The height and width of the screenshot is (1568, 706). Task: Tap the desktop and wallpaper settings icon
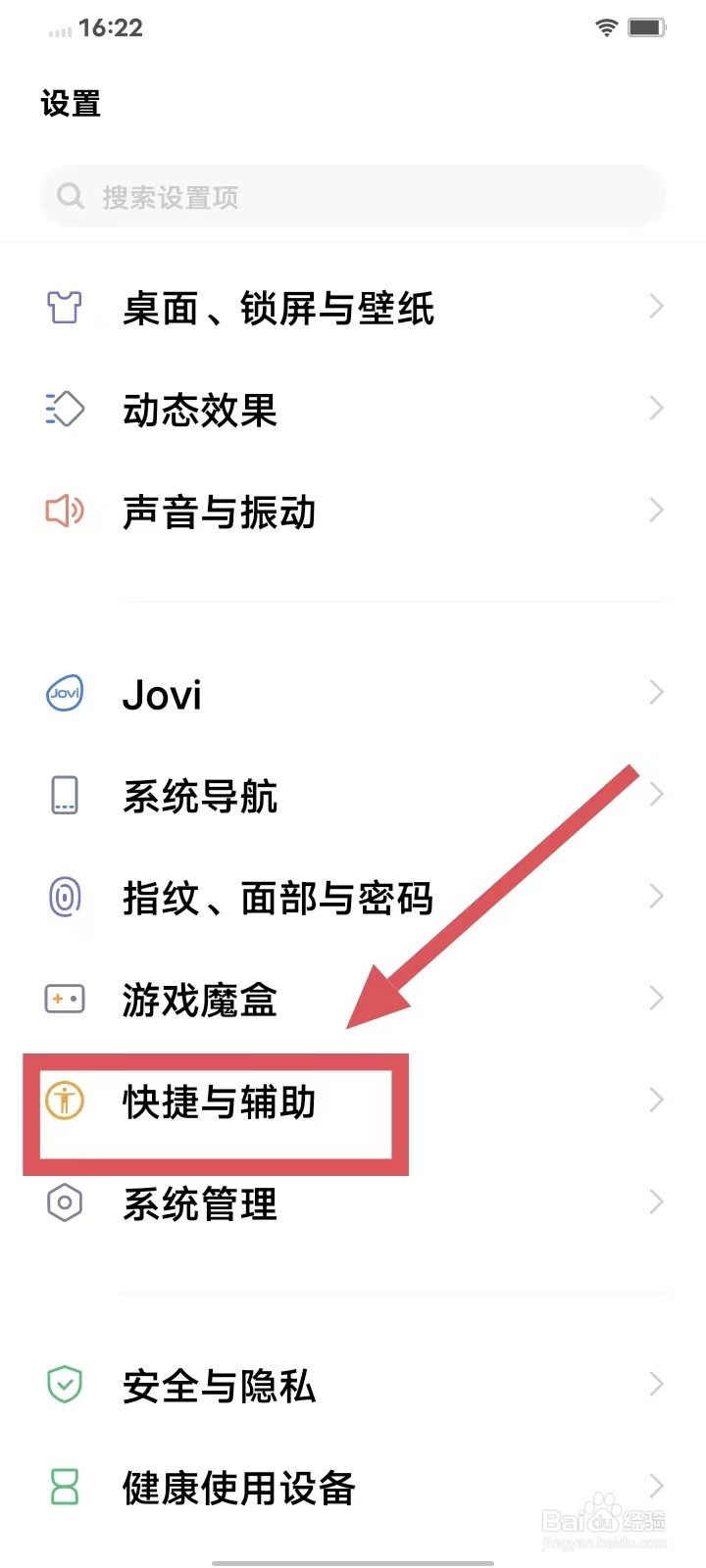coord(64,307)
